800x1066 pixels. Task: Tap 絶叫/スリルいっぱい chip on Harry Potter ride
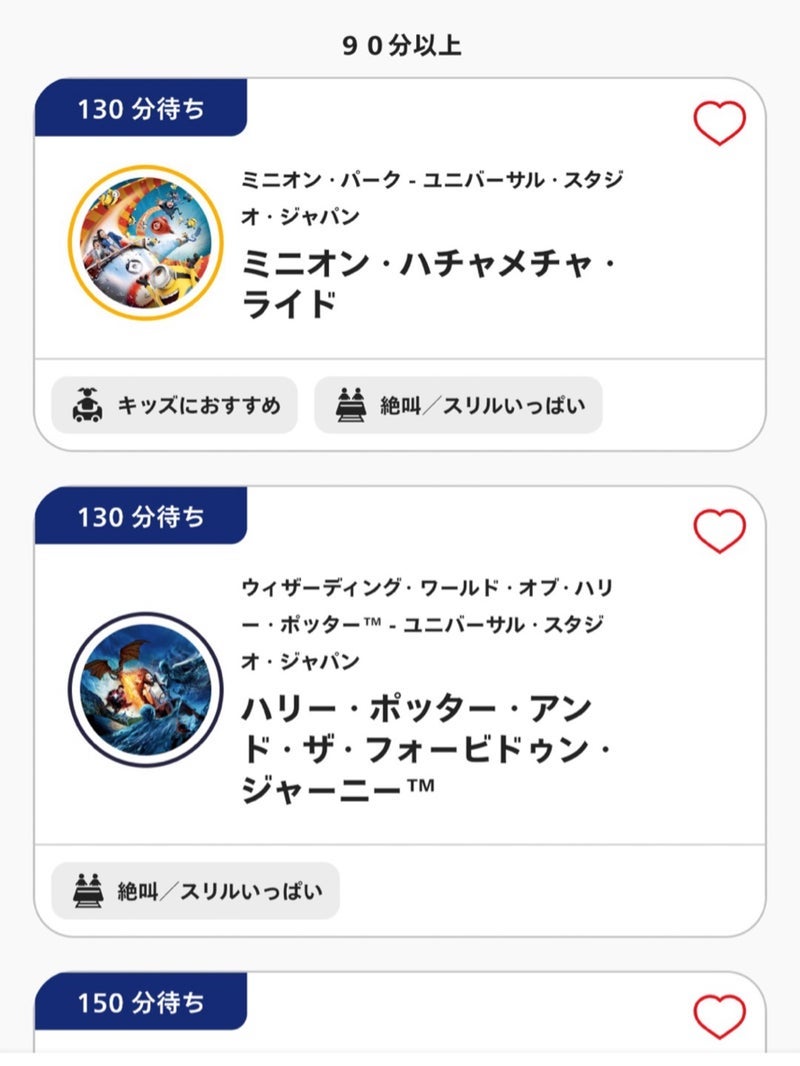pyautogui.click(x=196, y=891)
